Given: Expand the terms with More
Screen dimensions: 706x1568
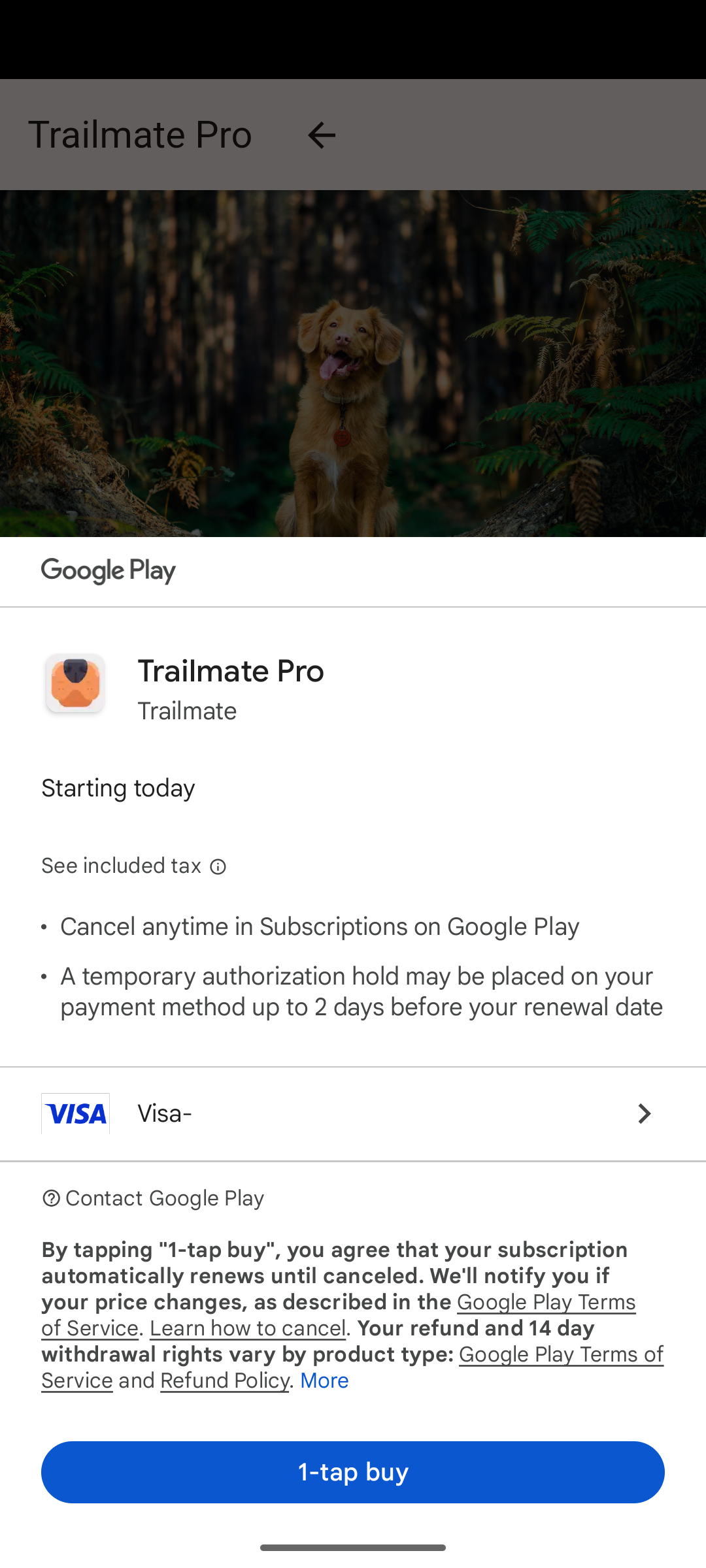Looking at the screenshot, I should 324,1380.
